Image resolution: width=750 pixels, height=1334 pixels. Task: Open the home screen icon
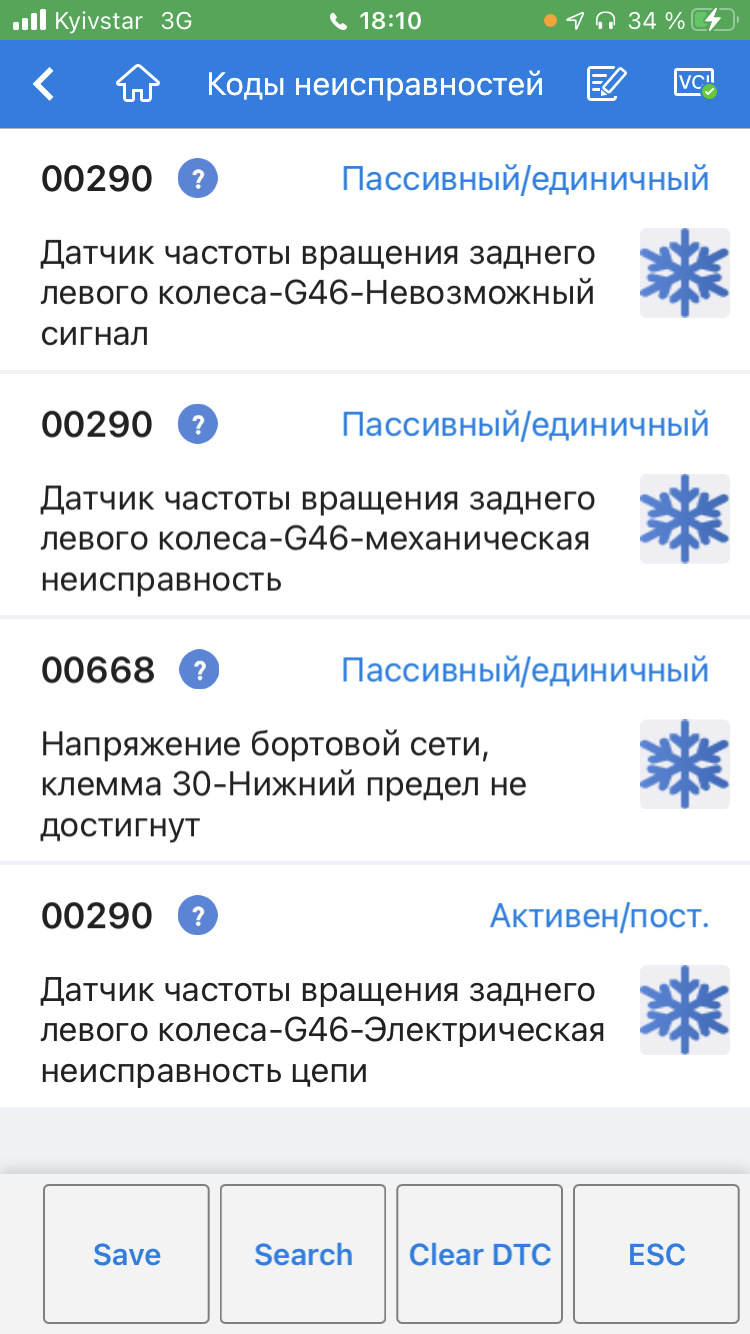[x=138, y=84]
